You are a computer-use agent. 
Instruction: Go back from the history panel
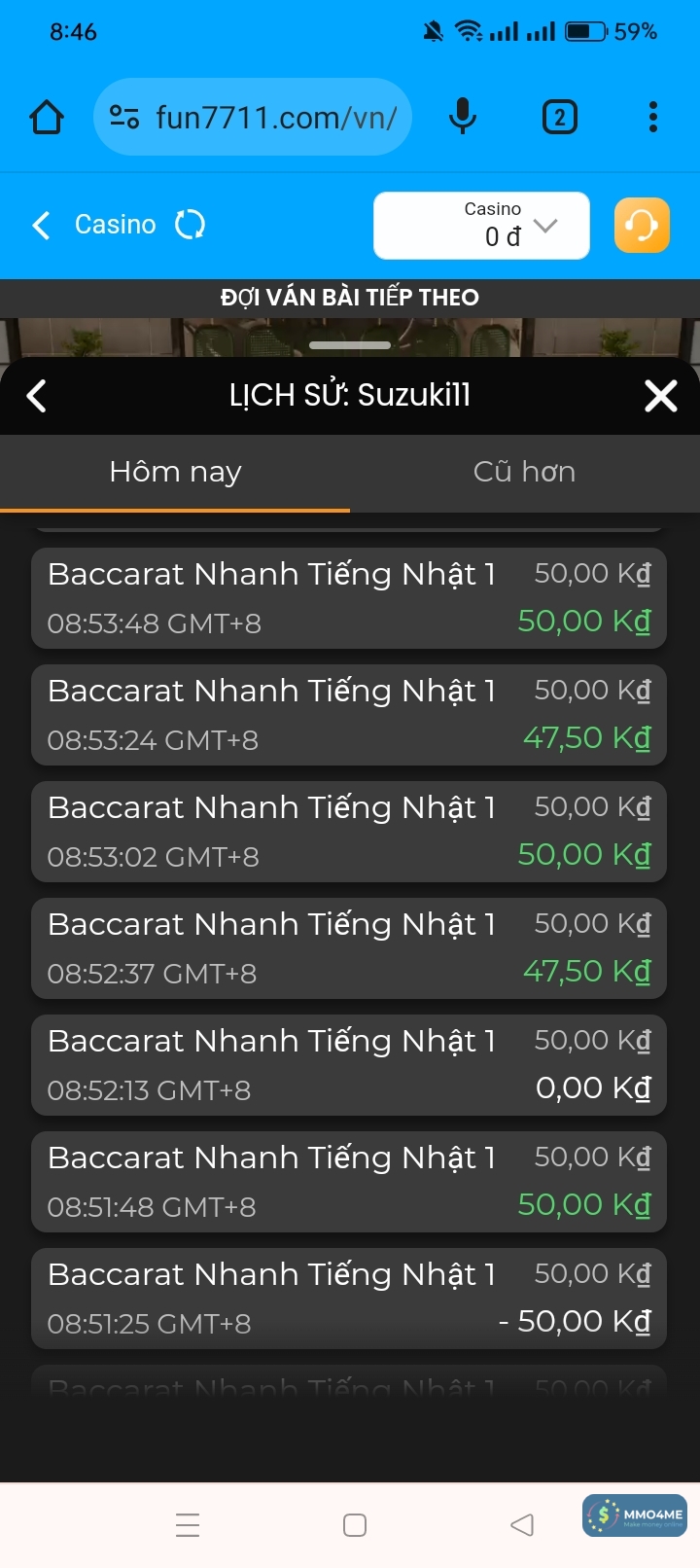[x=37, y=396]
